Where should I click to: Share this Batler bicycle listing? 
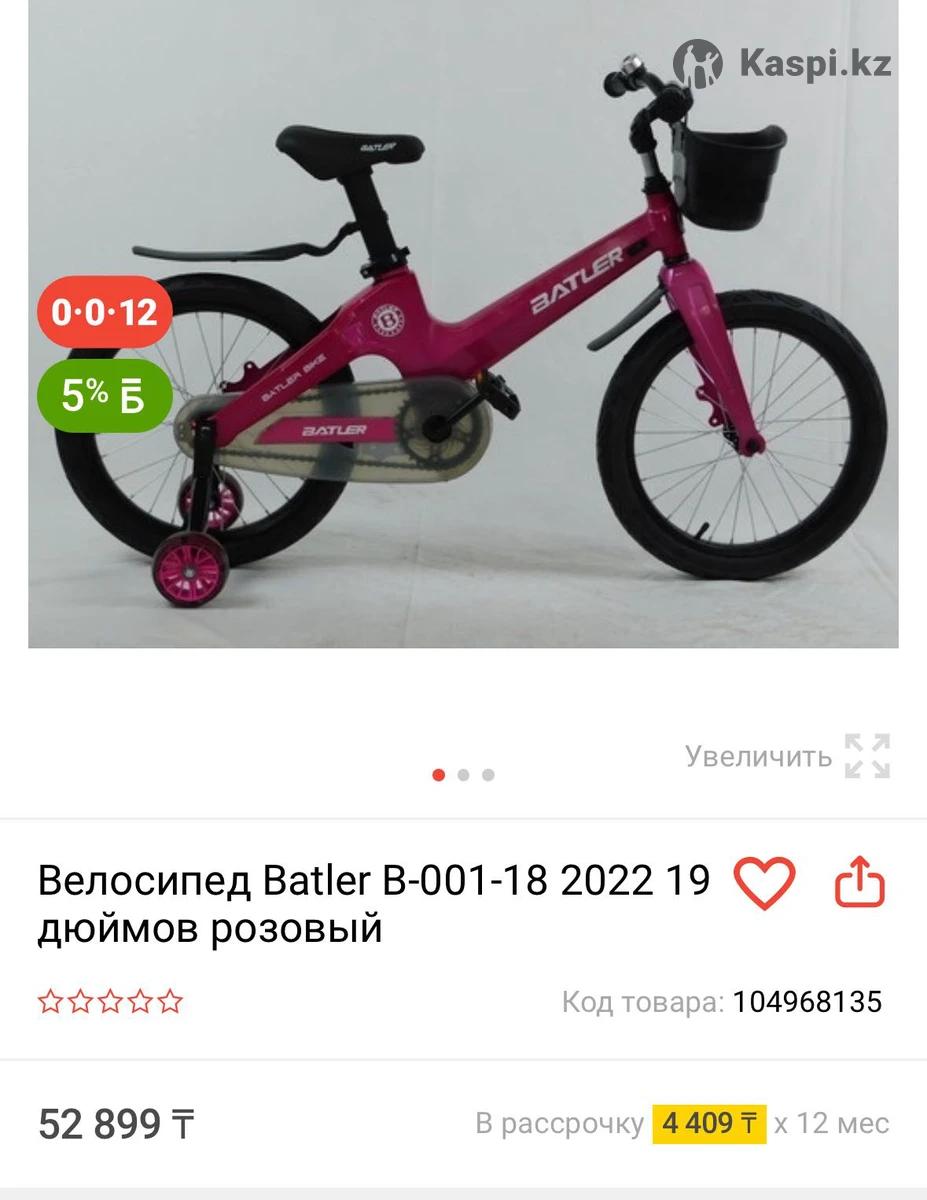coord(860,884)
